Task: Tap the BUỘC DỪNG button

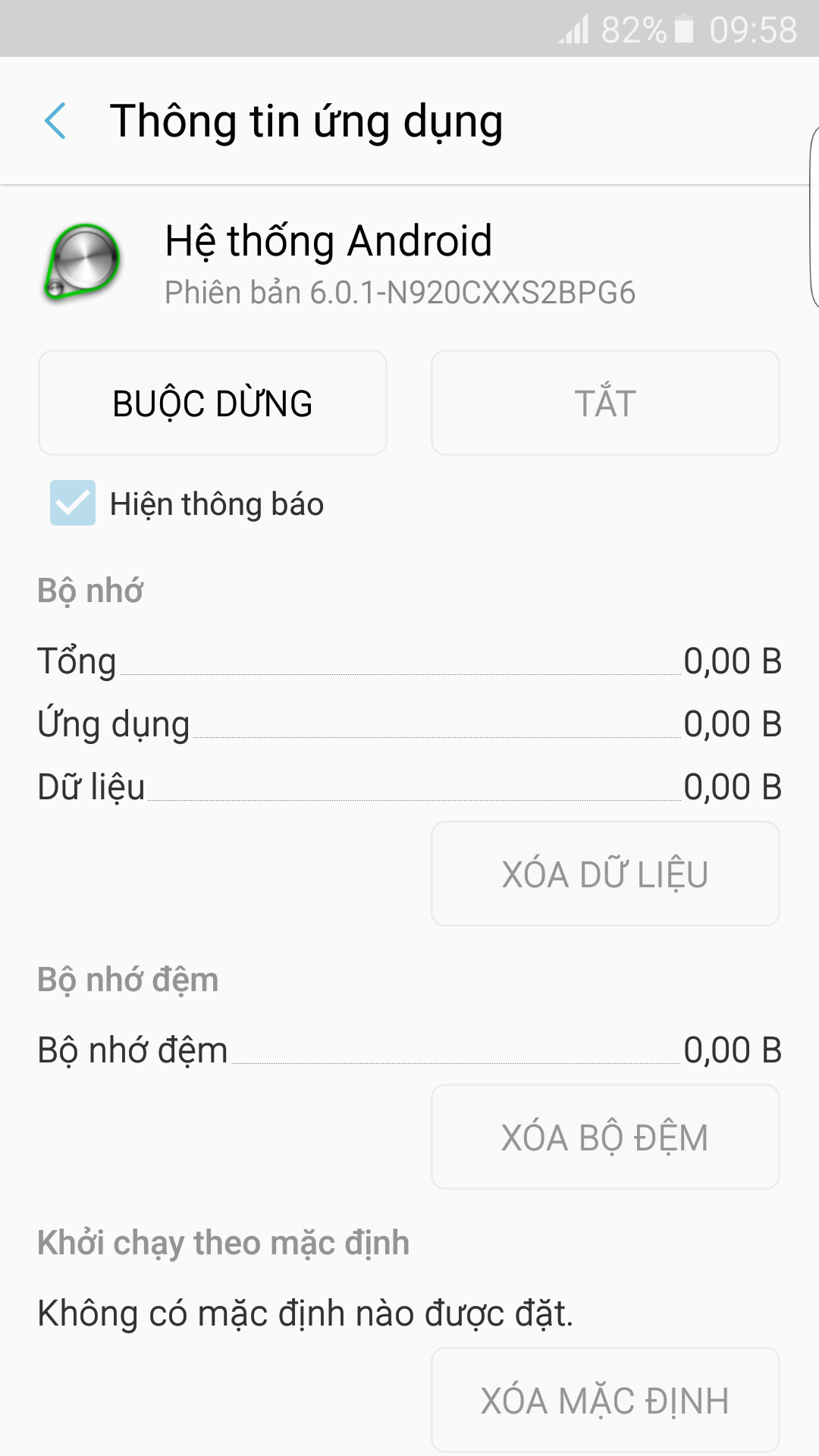Action: pos(212,403)
